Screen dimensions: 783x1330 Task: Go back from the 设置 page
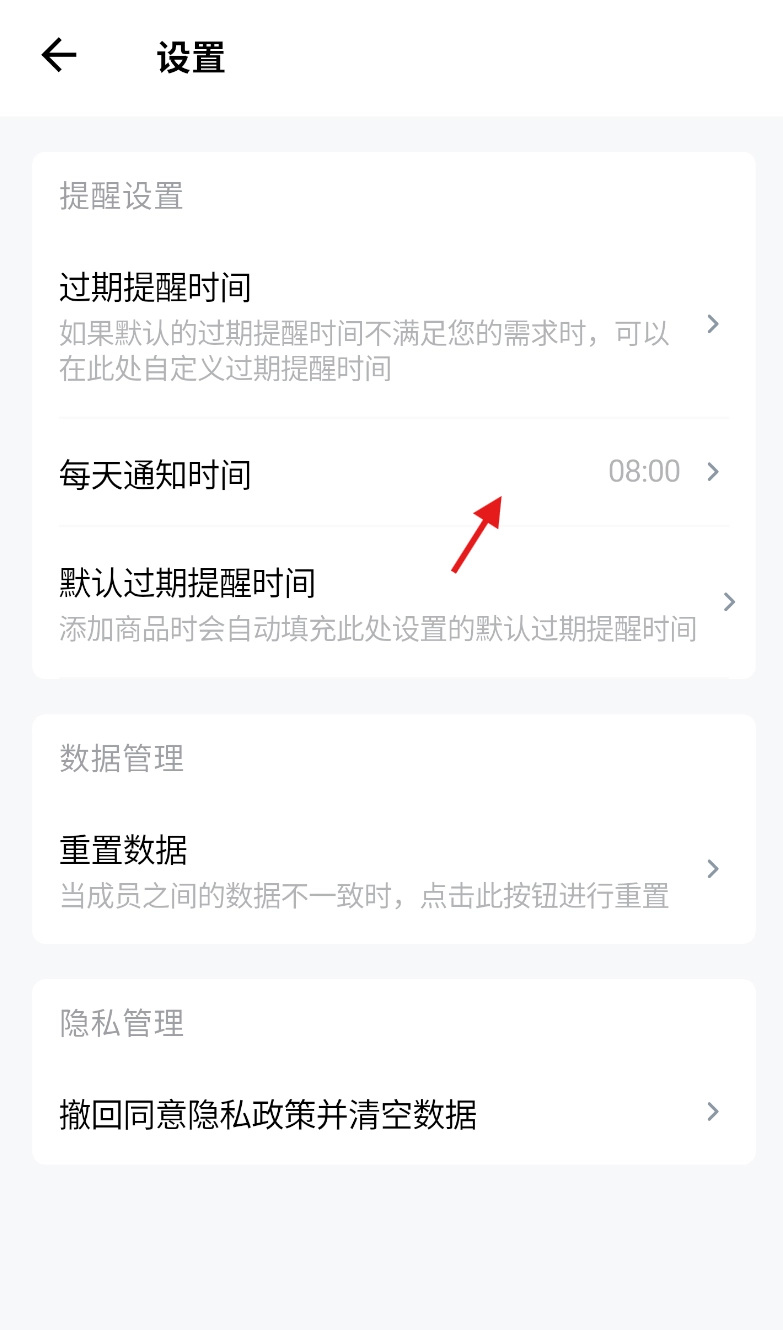point(59,56)
